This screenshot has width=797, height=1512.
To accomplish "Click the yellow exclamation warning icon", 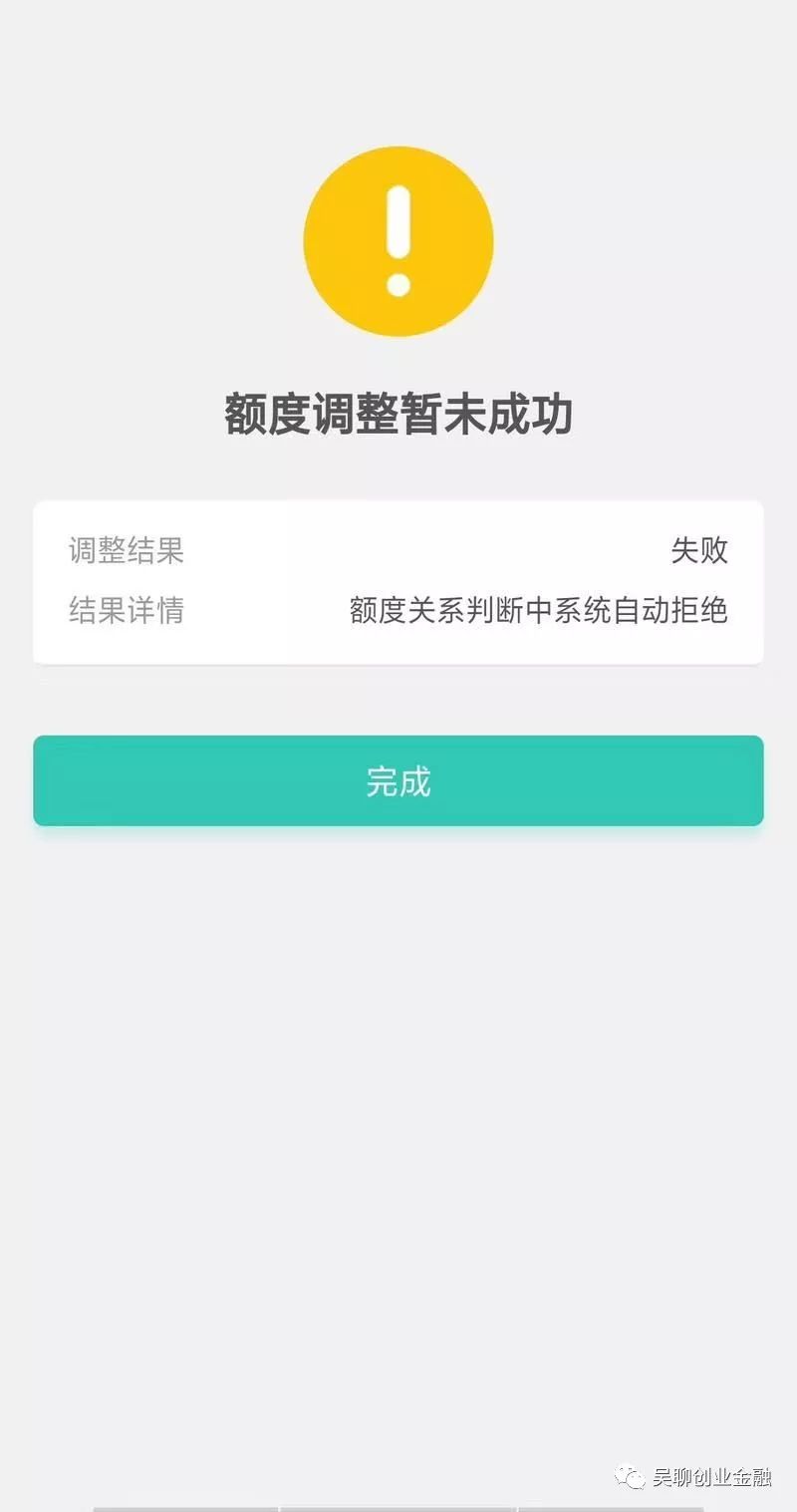I will coord(398,239).
